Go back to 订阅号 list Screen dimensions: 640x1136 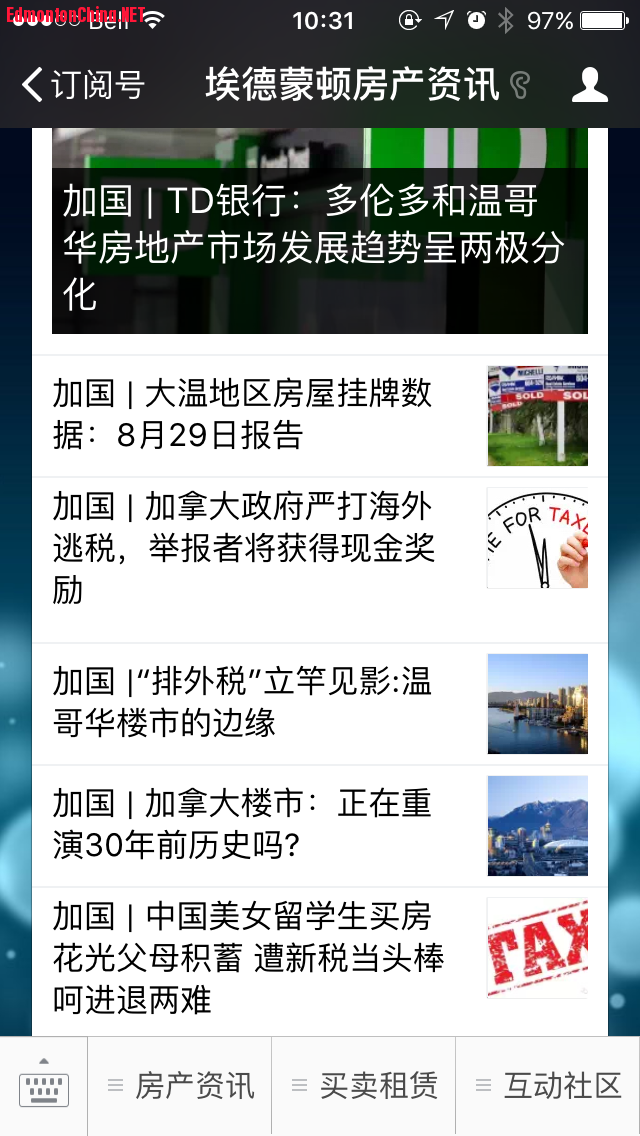point(82,85)
